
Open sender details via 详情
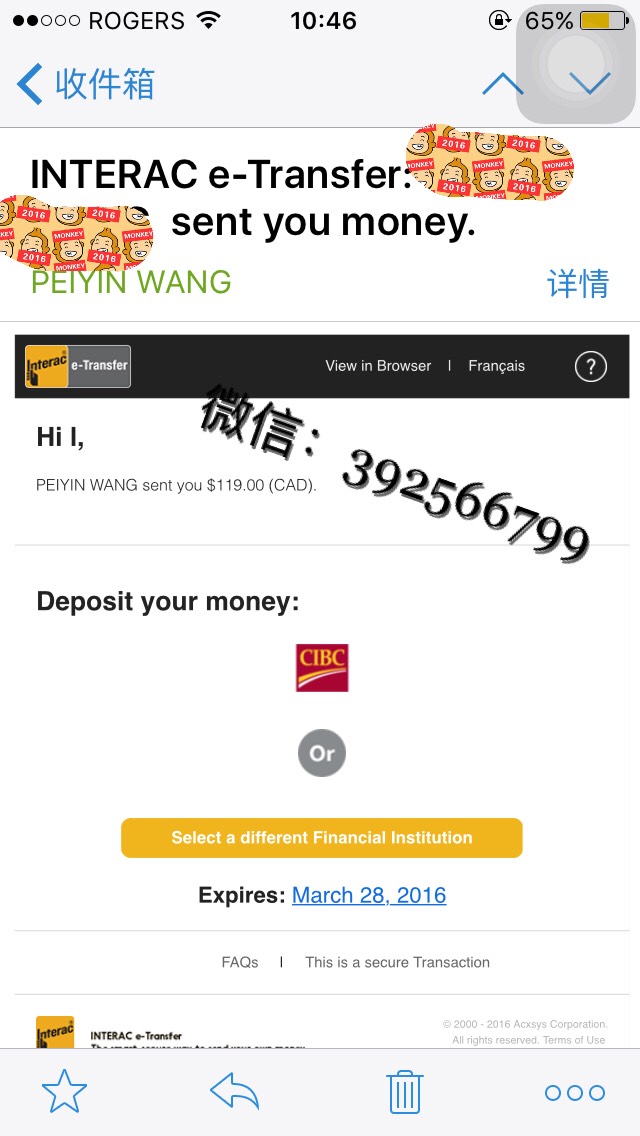(577, 284)
